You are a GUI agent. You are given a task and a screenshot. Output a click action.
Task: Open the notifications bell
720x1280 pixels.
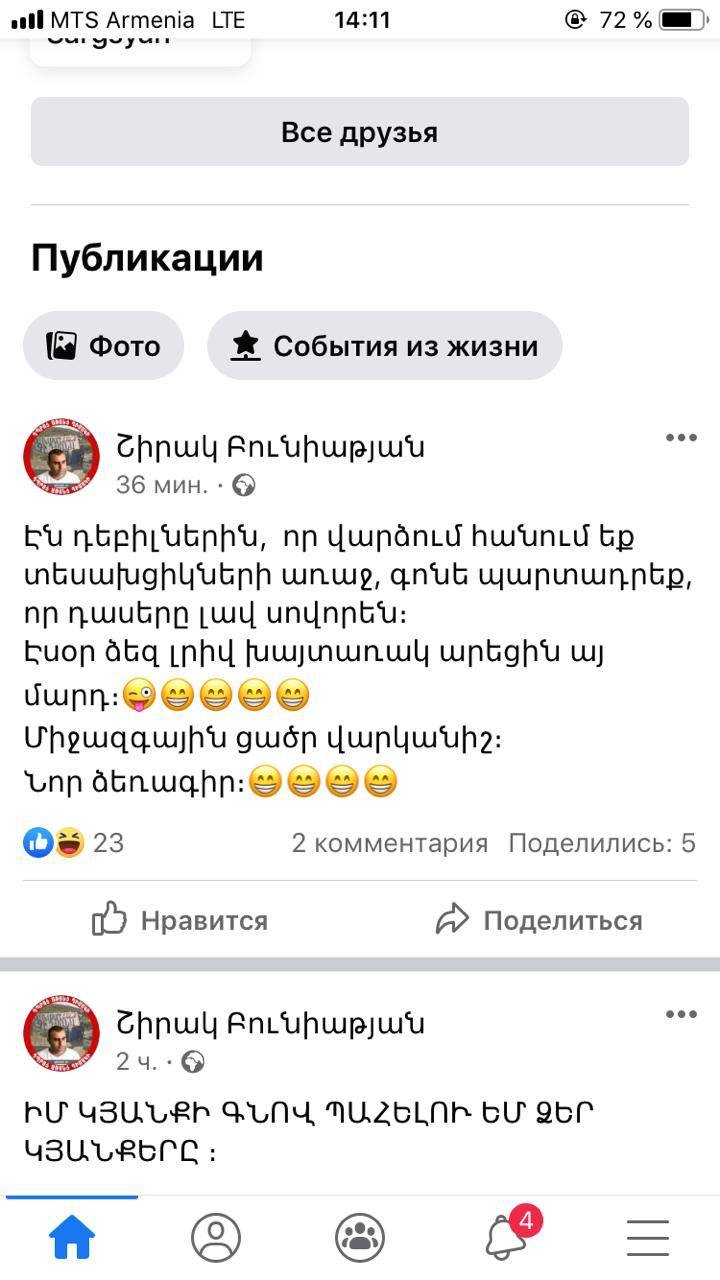click(x=506, y=1238)
